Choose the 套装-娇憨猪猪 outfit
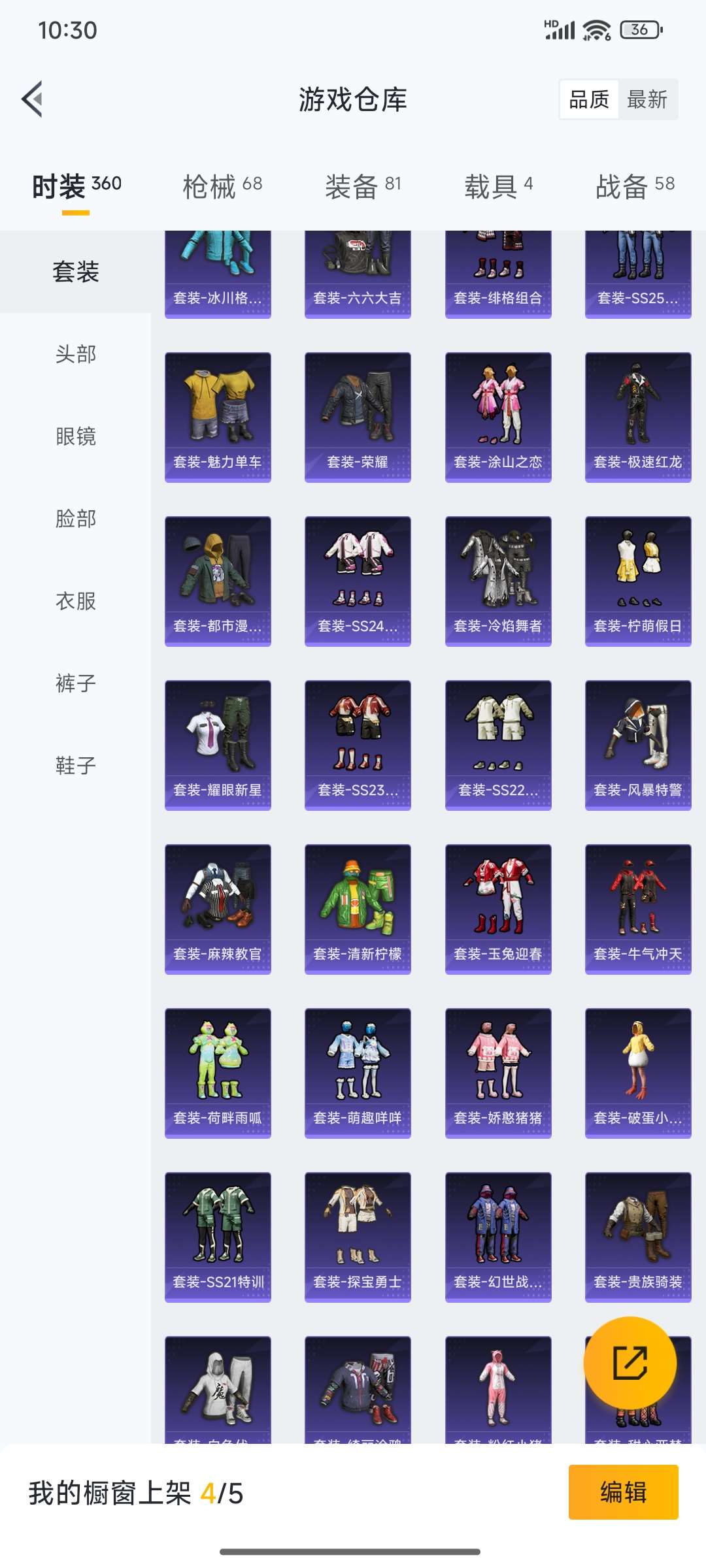This screenshot has width=706, height=1568. (498, 1073)
